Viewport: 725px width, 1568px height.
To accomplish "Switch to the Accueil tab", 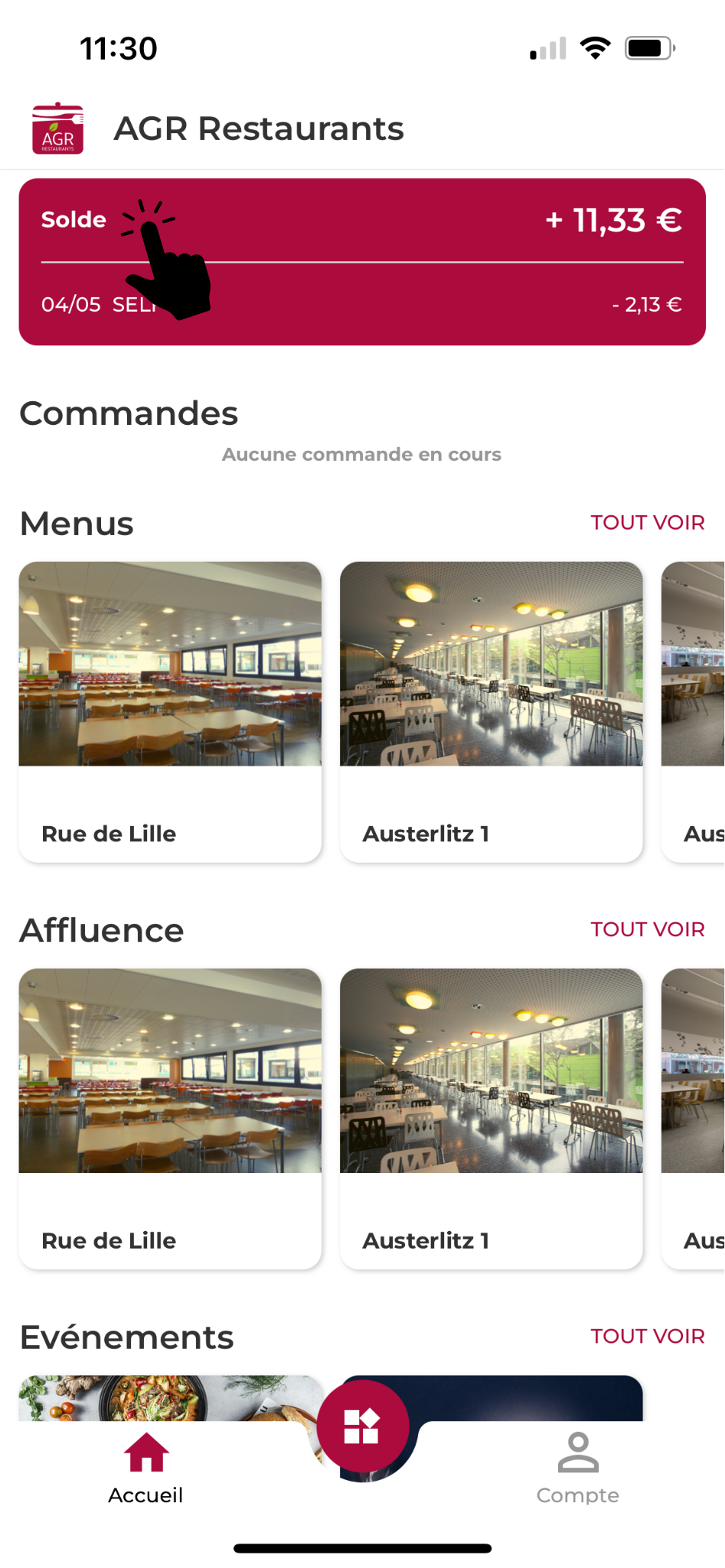I will point(145,1468).
